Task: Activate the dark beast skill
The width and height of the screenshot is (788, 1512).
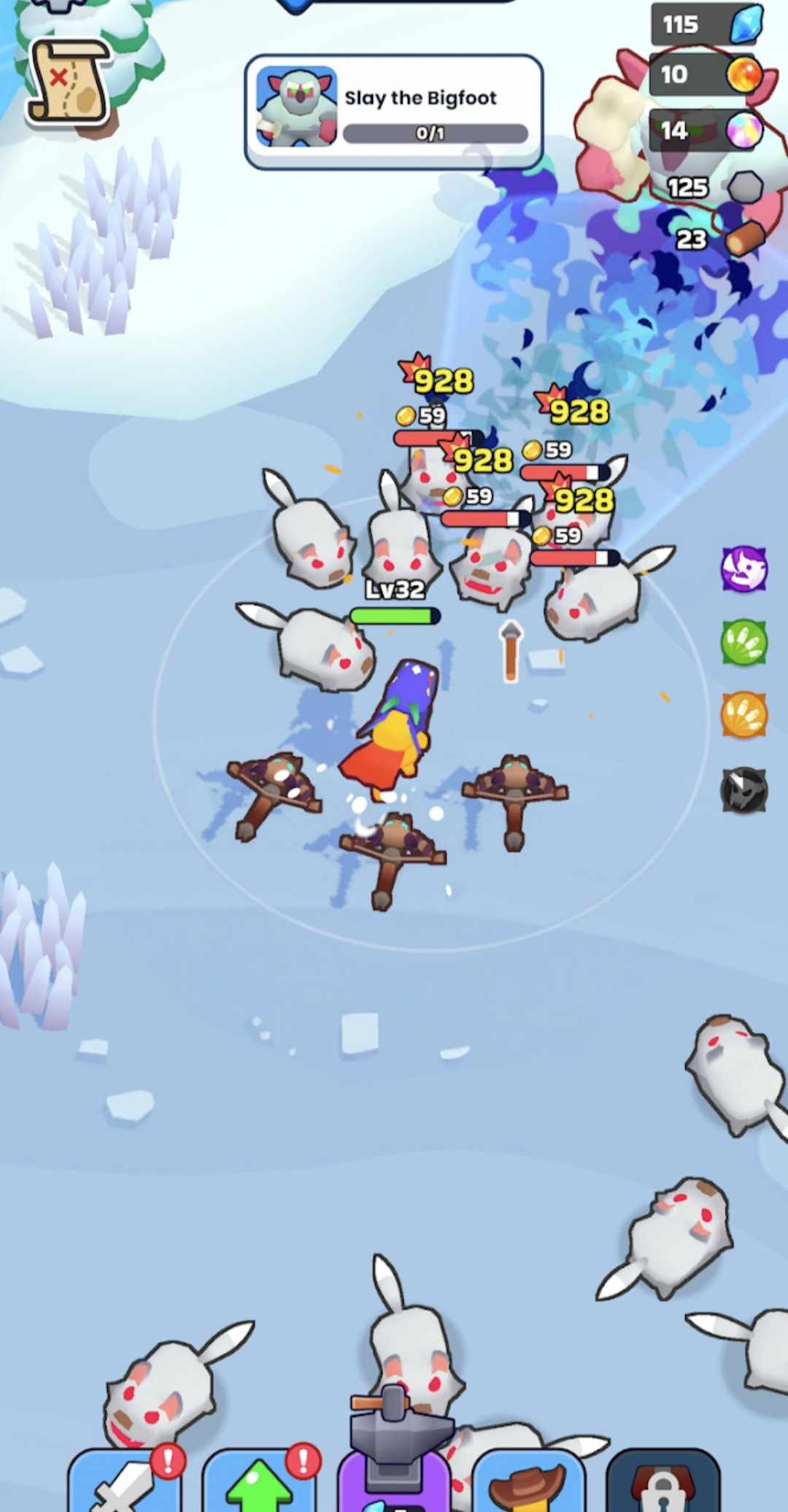Action: point(743,790)
